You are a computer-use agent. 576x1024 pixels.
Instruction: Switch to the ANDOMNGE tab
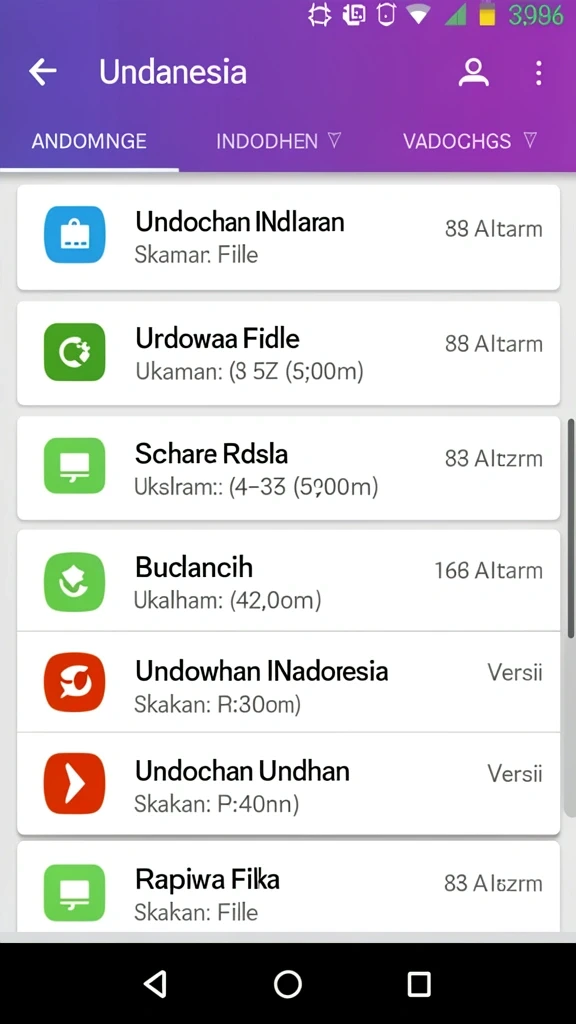(x=89, y=141)
